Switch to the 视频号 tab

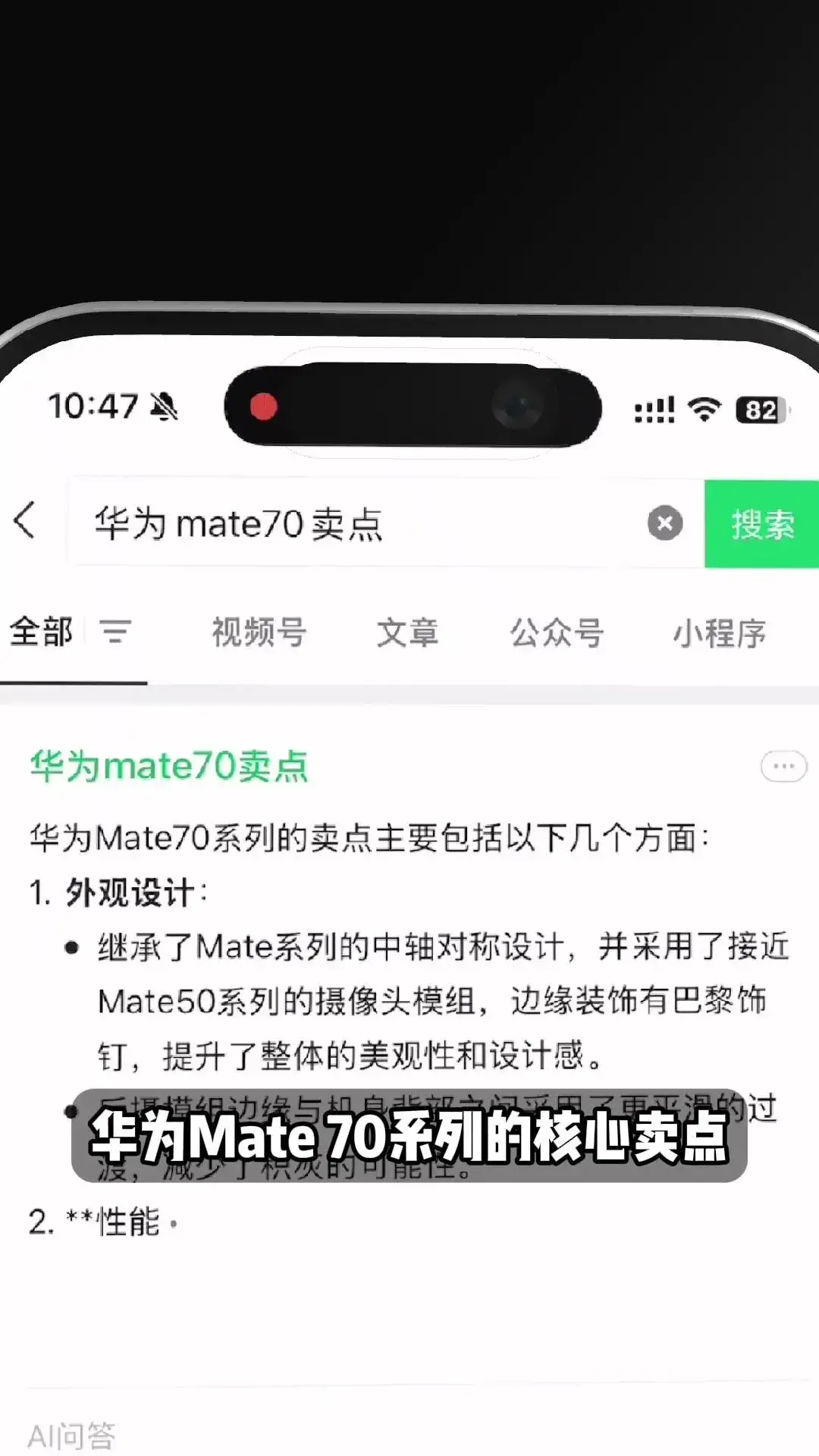click(258, 633)
